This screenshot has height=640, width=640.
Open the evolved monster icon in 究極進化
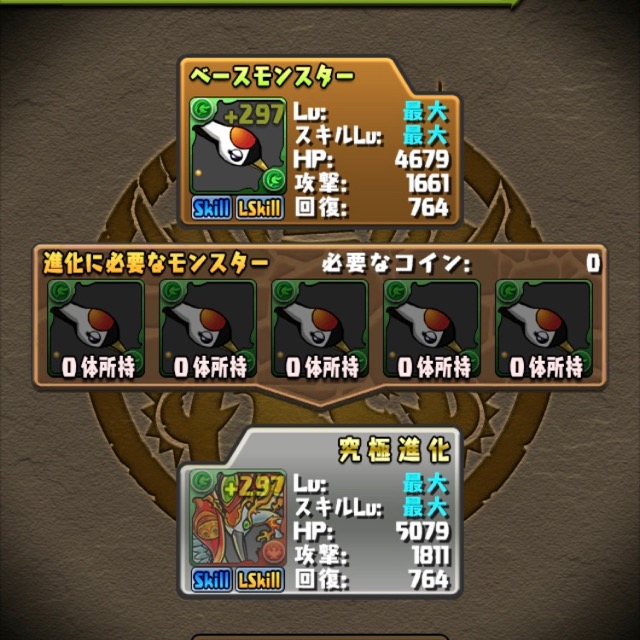click(x=237, y=518)
